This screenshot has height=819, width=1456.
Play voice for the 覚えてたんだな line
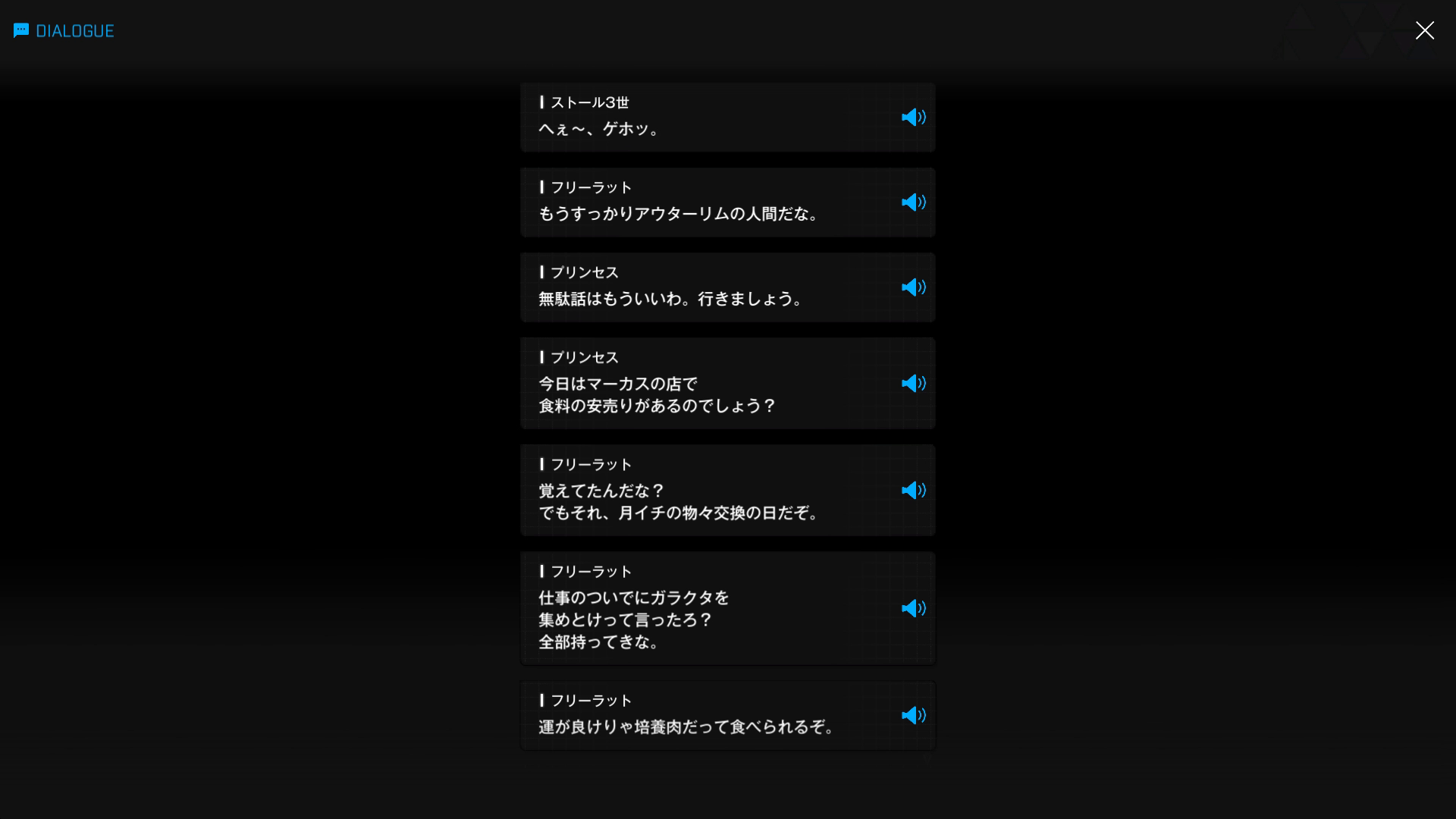click(913, 490)
